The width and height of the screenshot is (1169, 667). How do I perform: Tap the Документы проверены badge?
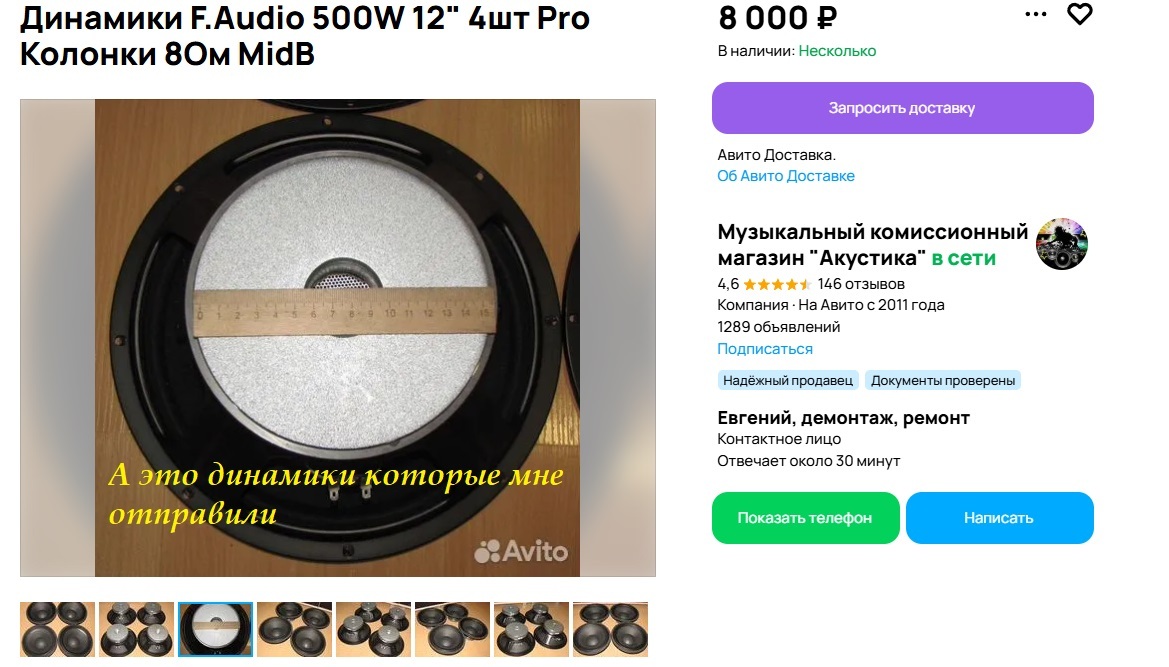coord(942,380)
